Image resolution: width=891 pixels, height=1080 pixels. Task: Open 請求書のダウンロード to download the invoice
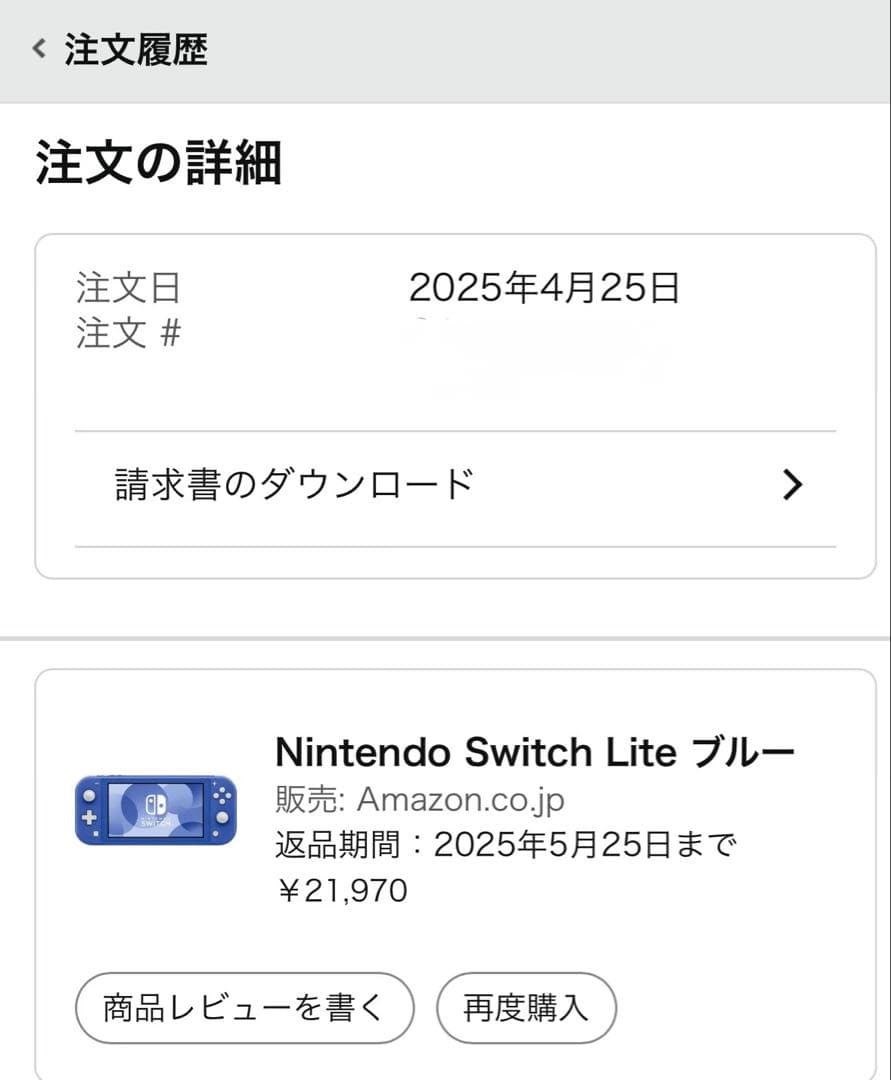click(x=292, y=483)
